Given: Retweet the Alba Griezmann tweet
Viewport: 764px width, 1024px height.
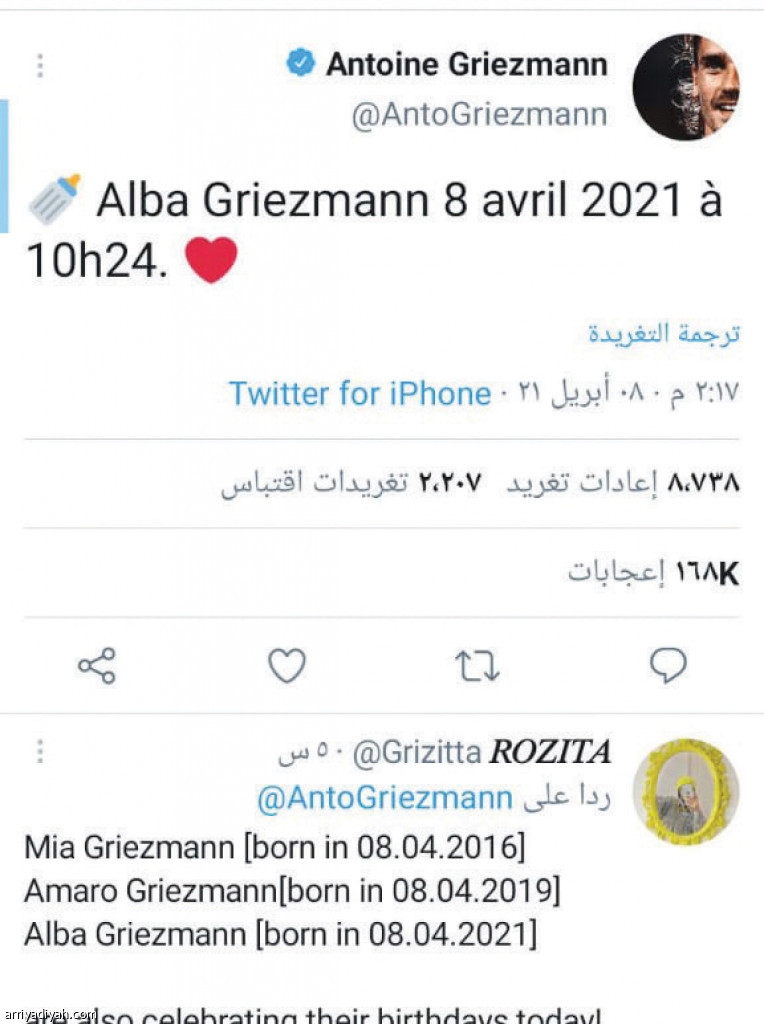Looking at the screenshot, I should (477, 666).
